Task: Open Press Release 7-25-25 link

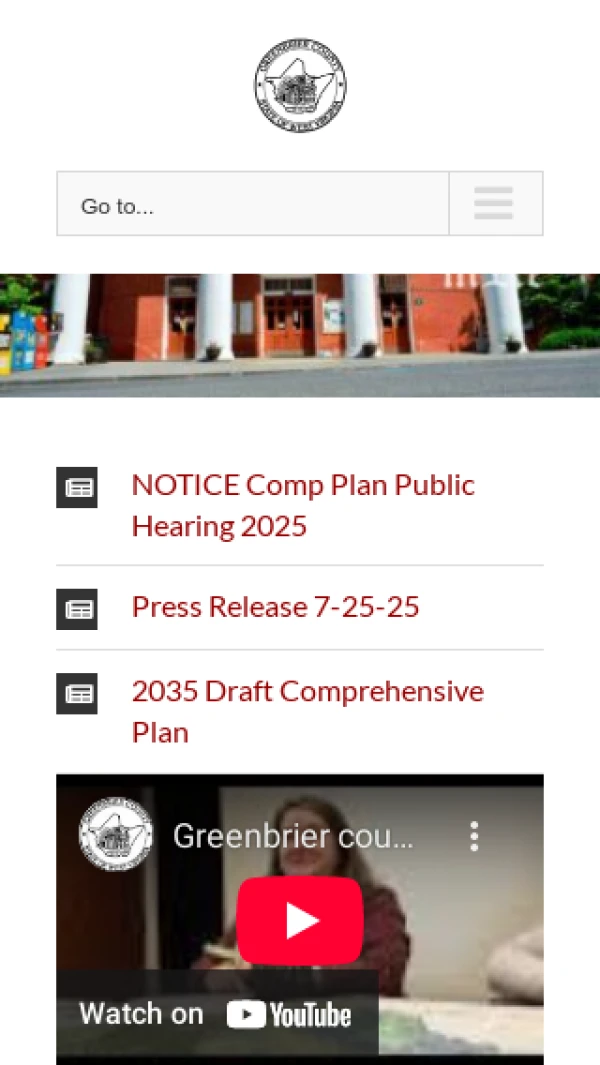Action: tap(275, 608)
